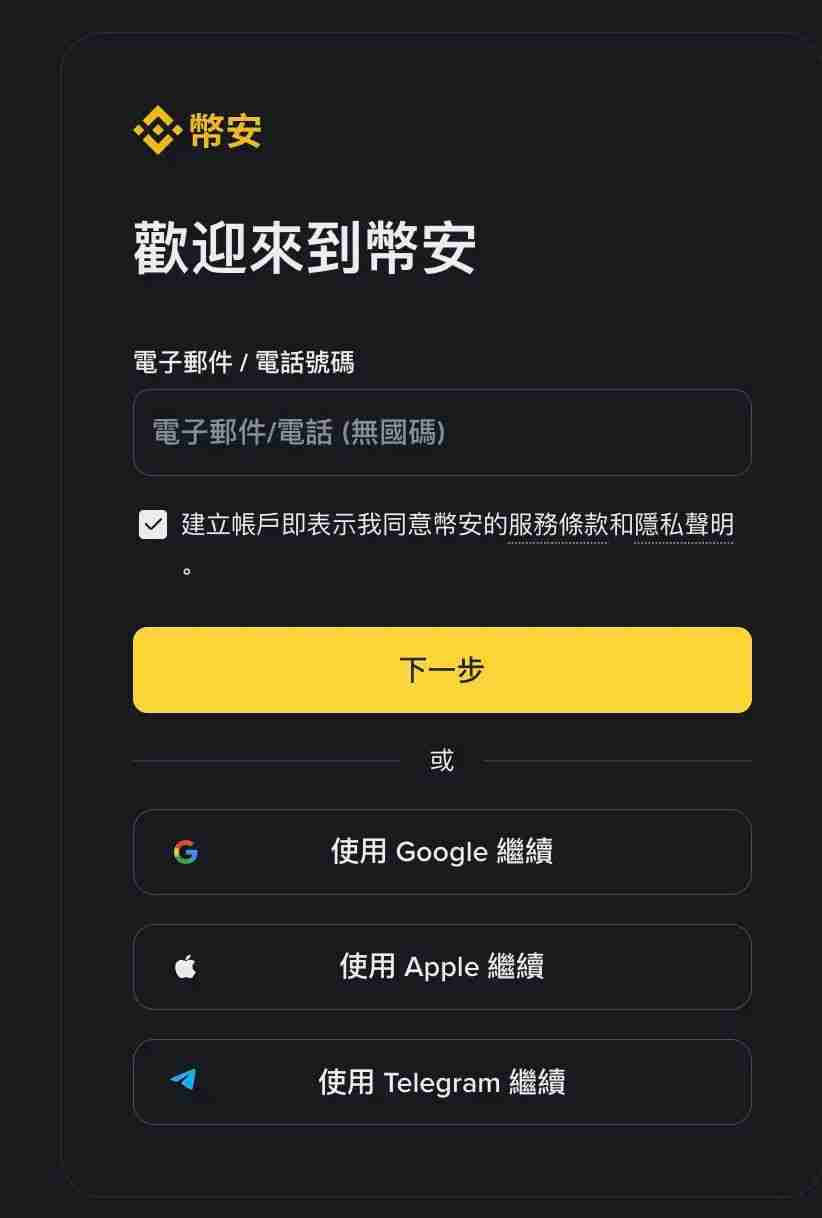Screen dimensions: 822x1218
Task: Choose 使用 Apple 繼續 sign-in option
Action: point(441,966)
